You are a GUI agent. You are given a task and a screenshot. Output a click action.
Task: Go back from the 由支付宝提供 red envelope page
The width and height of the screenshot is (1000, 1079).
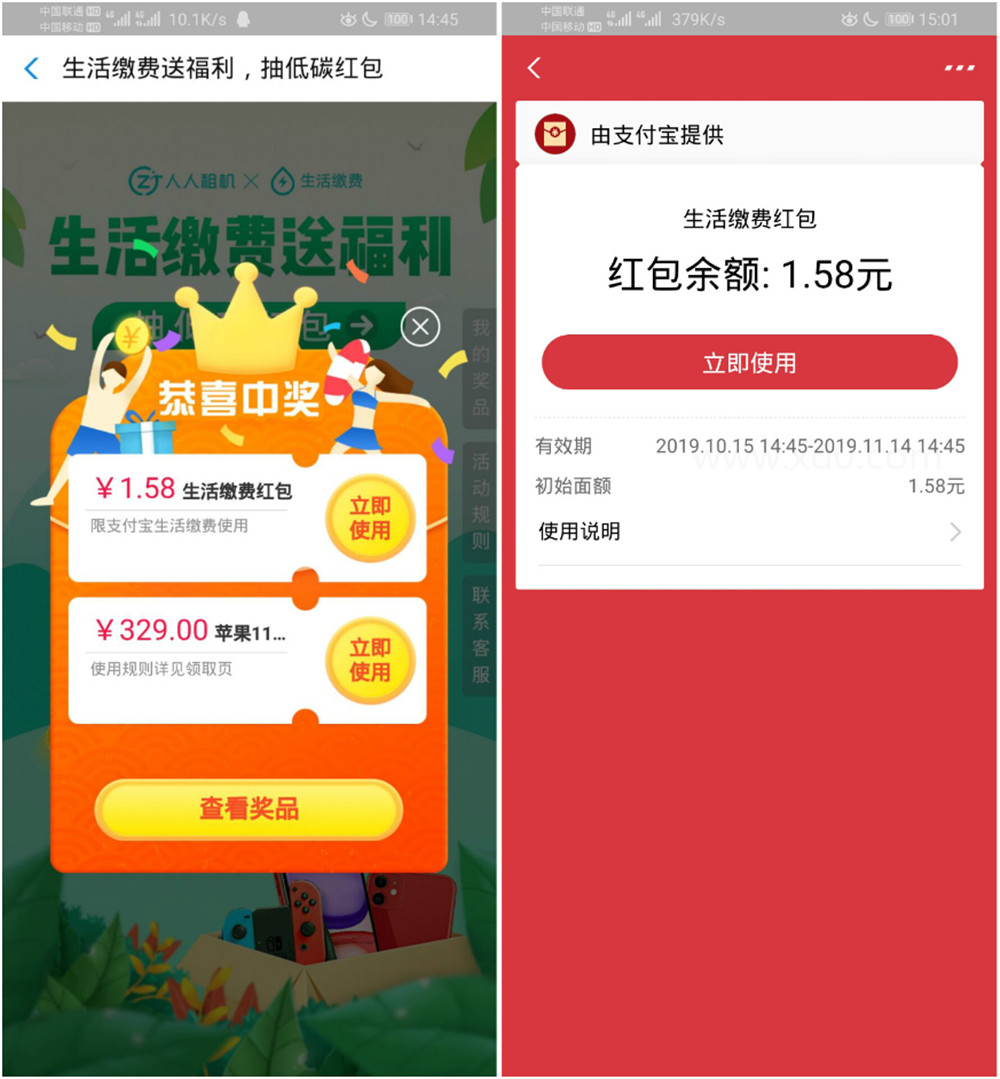534,68
